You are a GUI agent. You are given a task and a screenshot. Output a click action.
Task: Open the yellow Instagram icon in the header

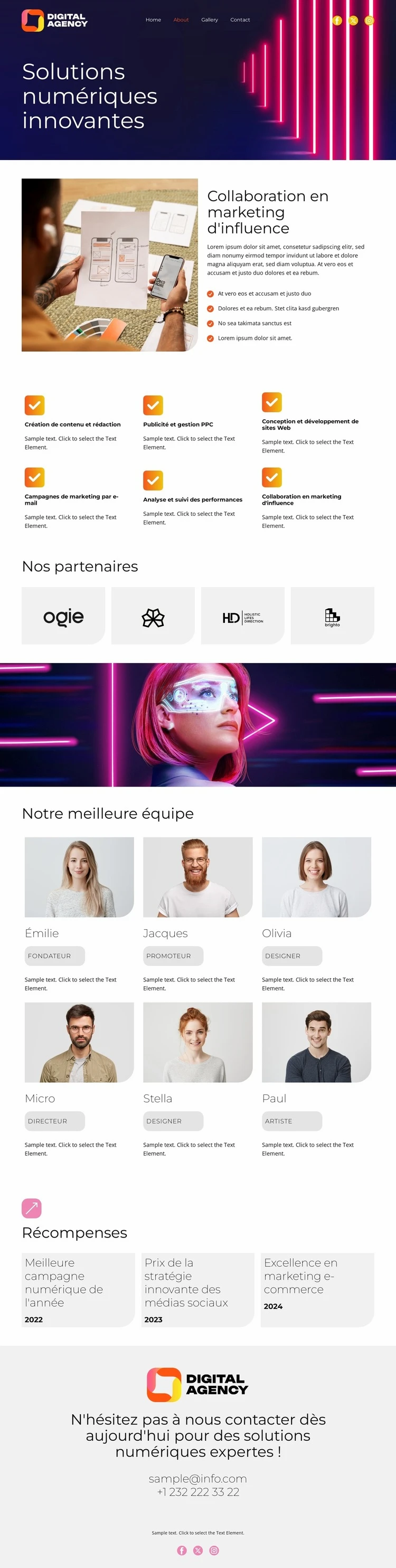coord(369,21)
